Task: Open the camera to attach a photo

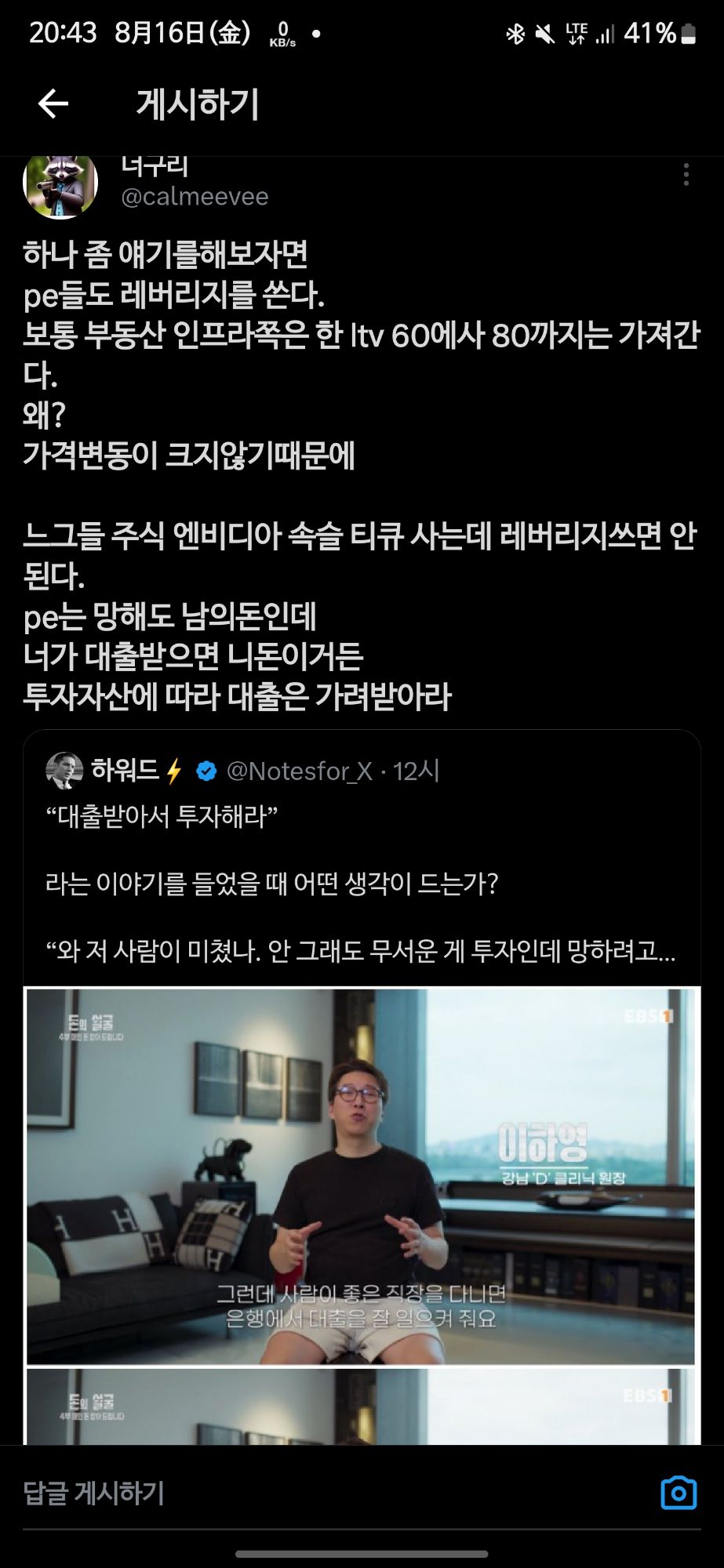Action: [679, 1493]
